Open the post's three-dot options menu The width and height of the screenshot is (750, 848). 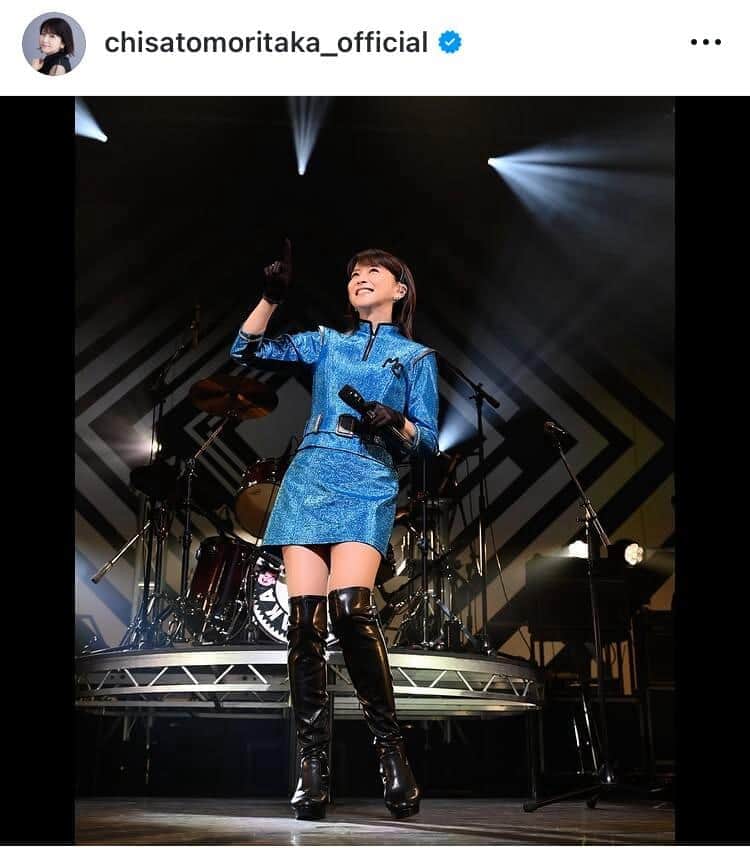point(705,43)
